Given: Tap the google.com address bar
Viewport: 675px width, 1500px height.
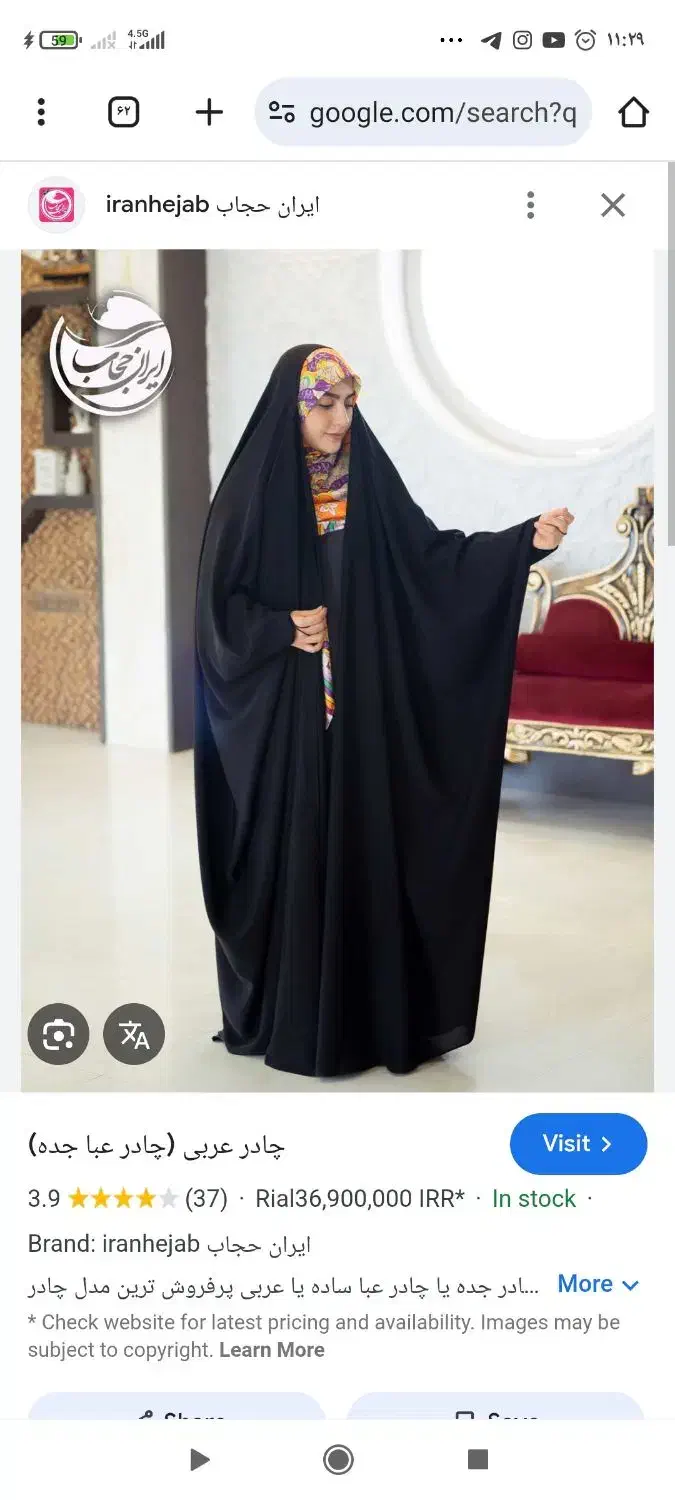Looking at the screenshot, I should click(x=424, y=112).
